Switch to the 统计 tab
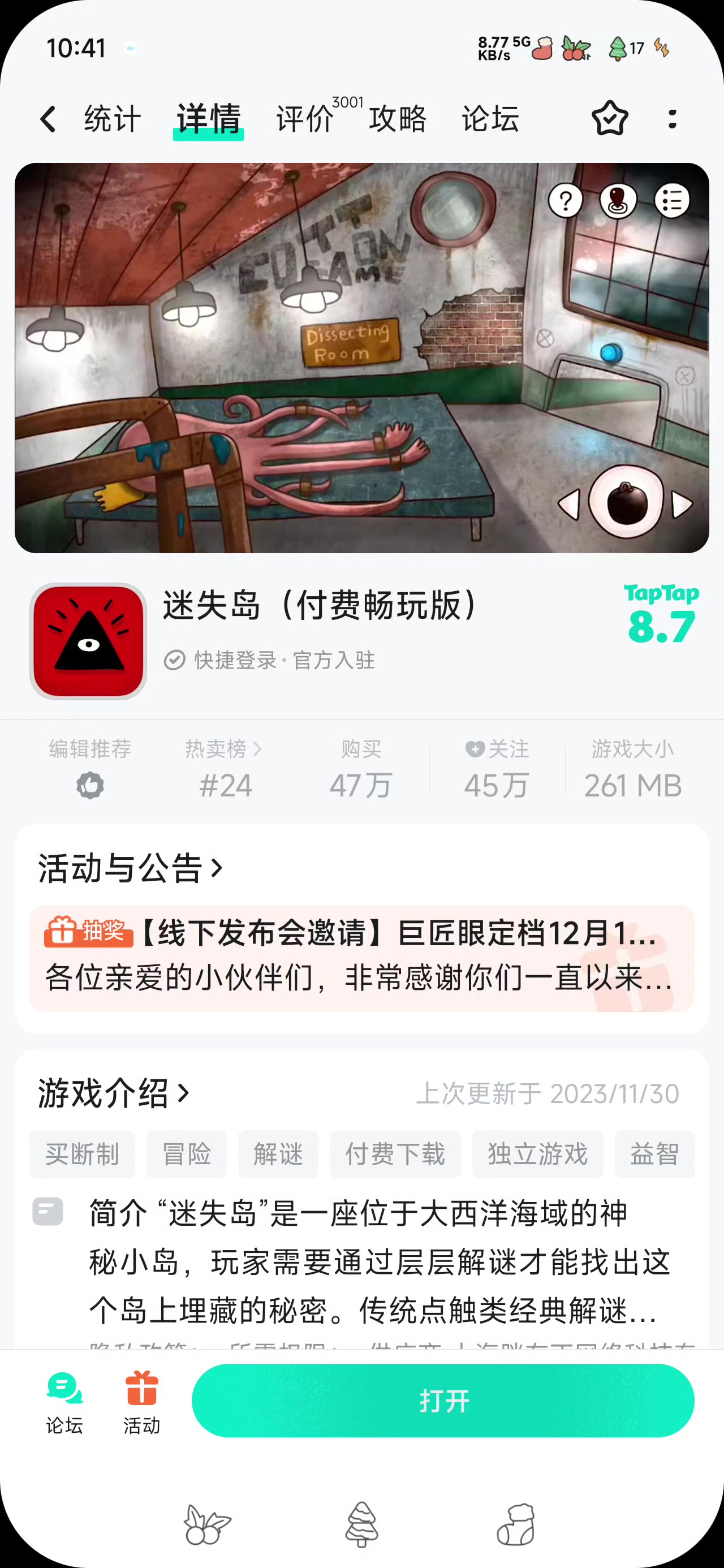 coord(113,119)
